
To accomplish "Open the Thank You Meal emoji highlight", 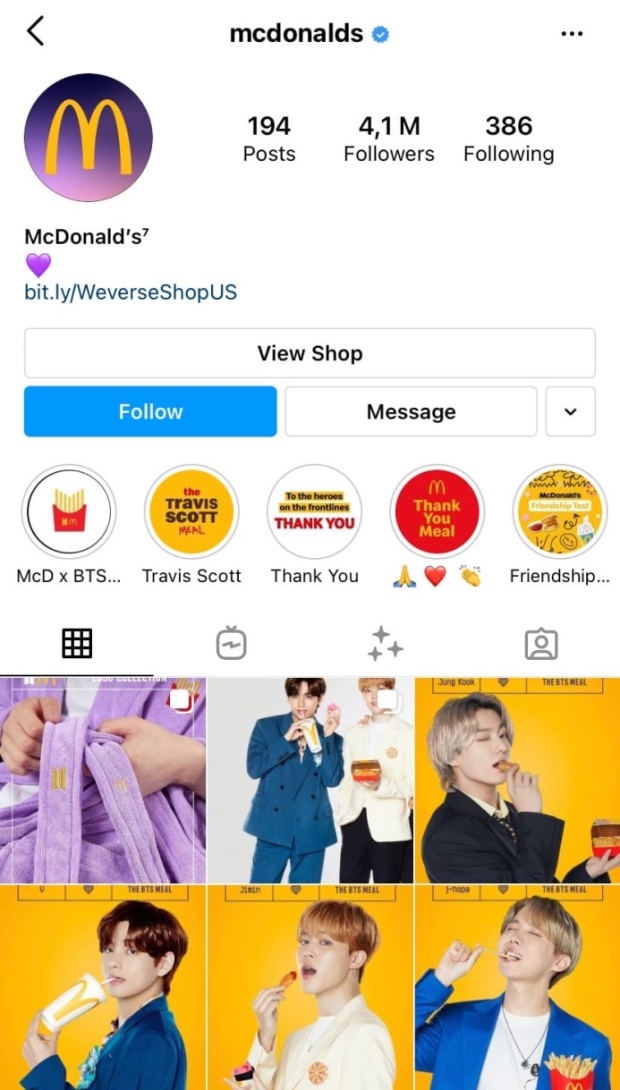I will click(437, 511).
